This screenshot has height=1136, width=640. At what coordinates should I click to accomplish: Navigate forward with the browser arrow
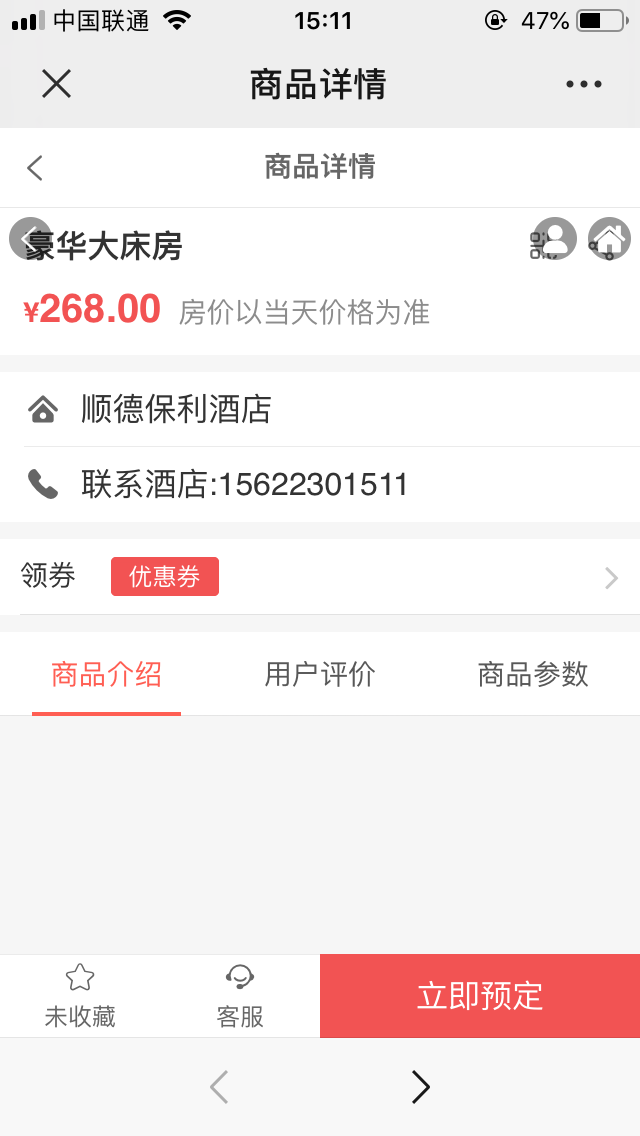pos(421,1087)
